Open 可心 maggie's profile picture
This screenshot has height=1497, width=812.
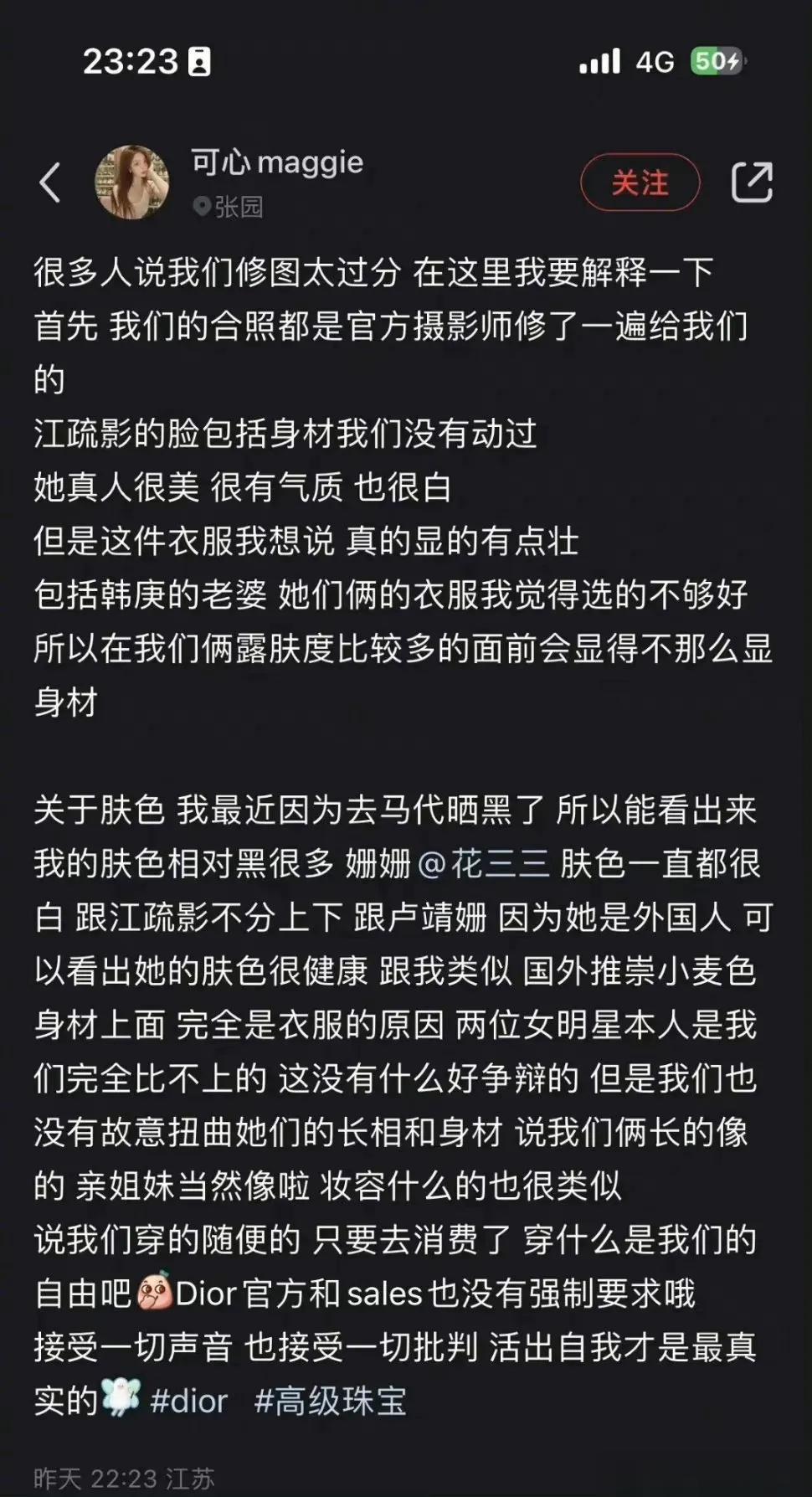pos(132,183)
